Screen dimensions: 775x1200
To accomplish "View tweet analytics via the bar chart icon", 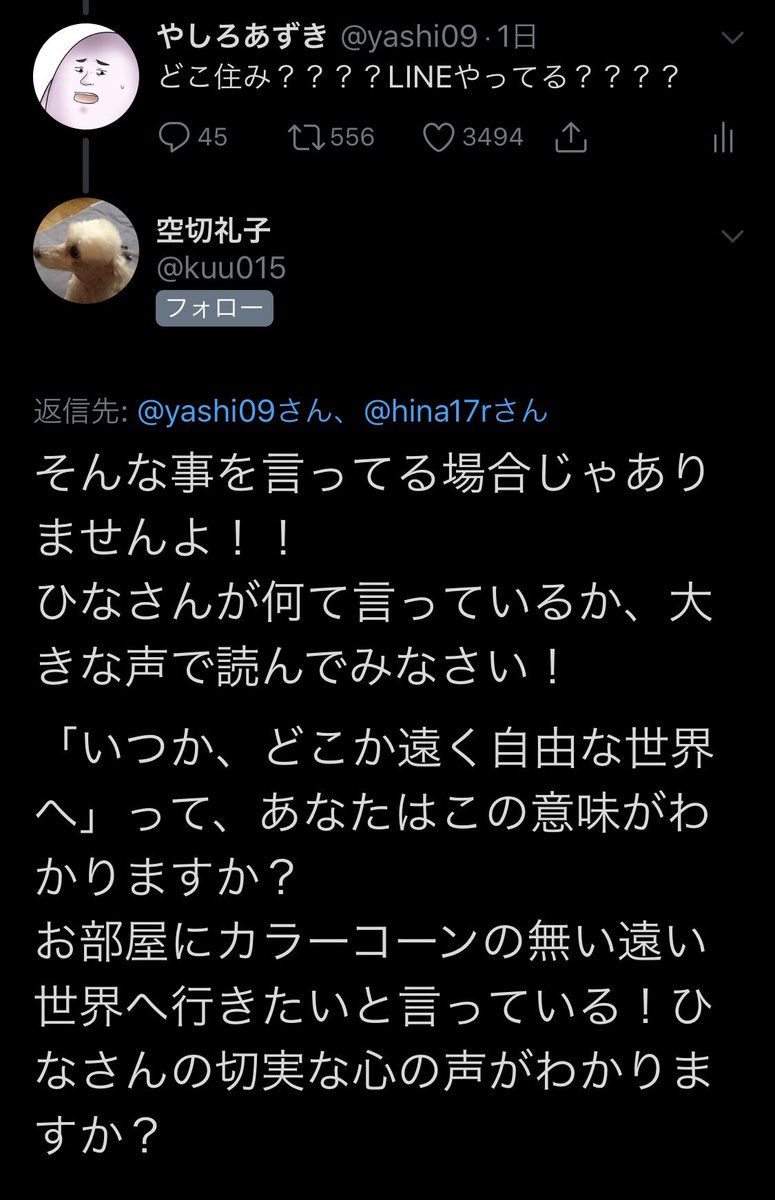I will tap(722, 137).
